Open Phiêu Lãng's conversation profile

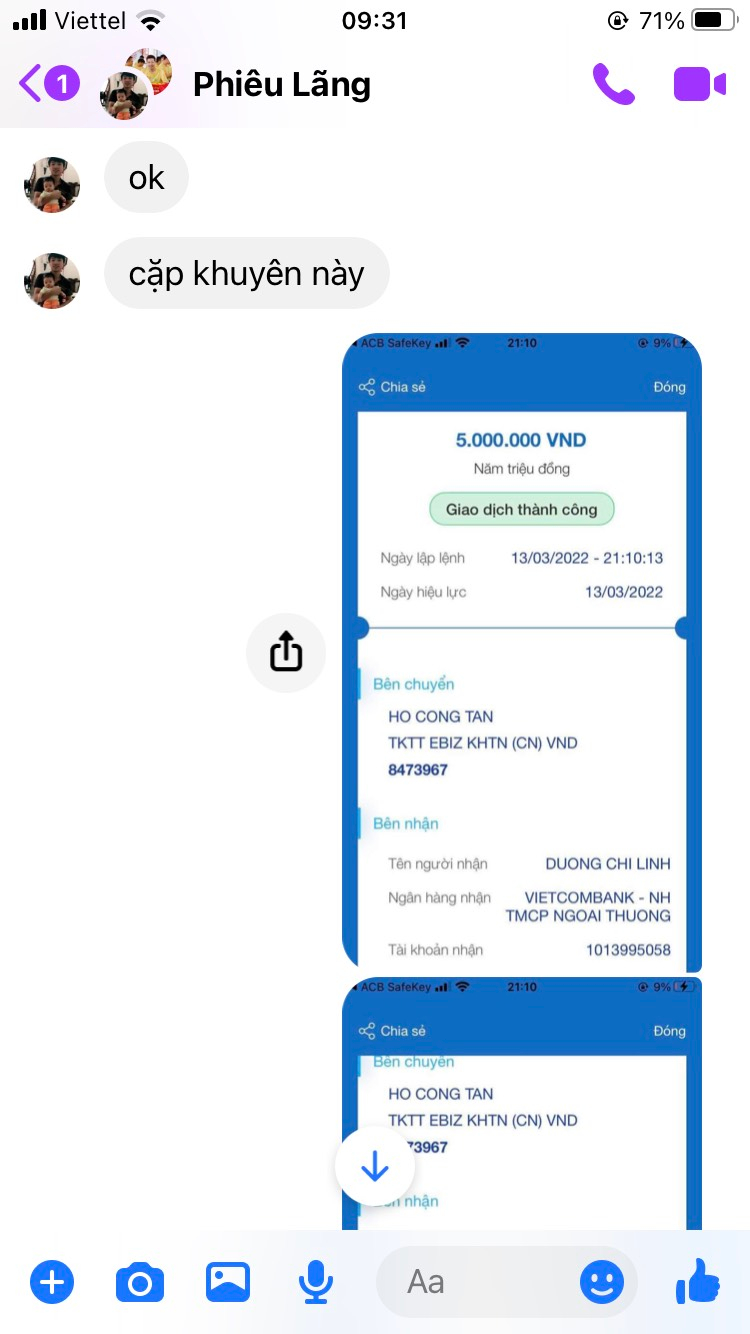coord(281,85)
